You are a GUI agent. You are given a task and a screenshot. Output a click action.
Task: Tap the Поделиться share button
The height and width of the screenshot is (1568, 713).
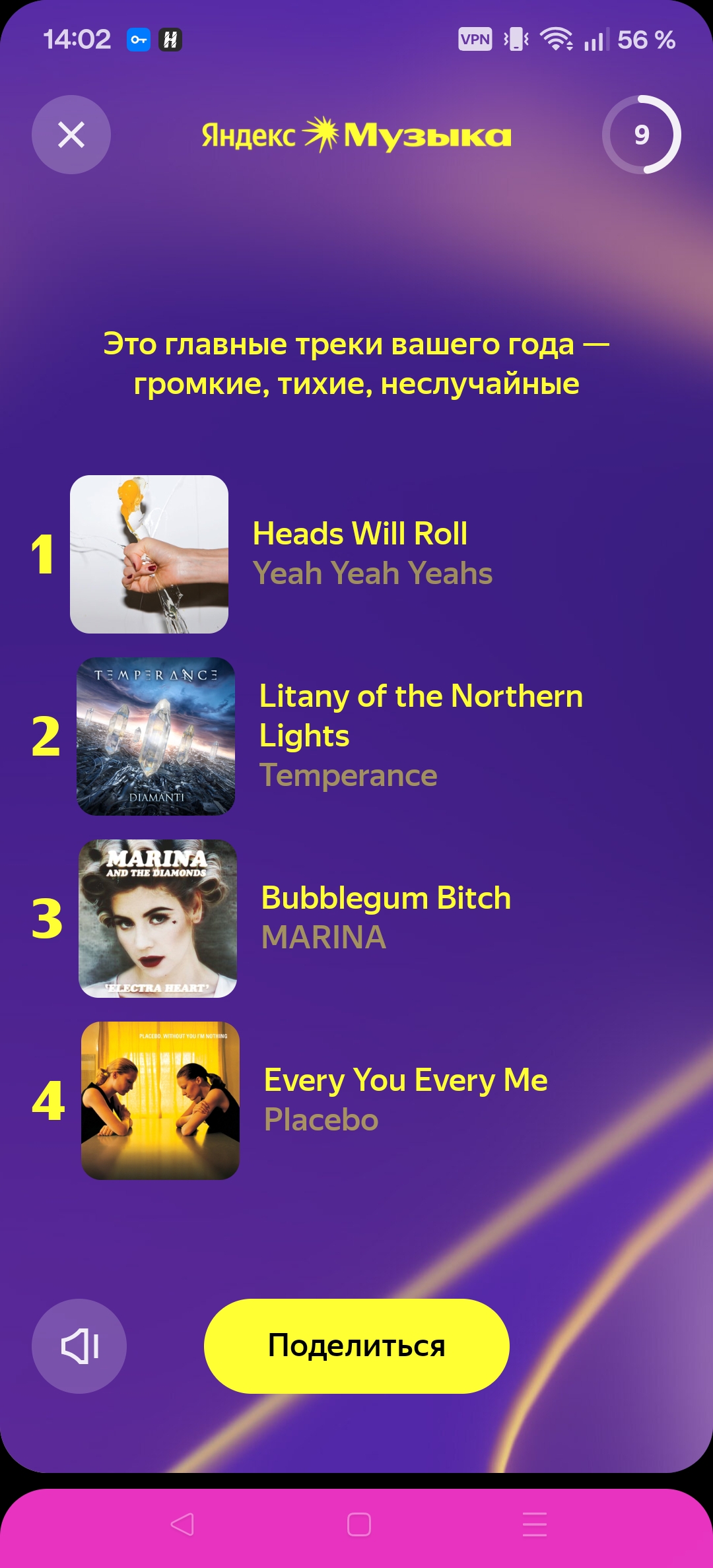(356, 1346)
